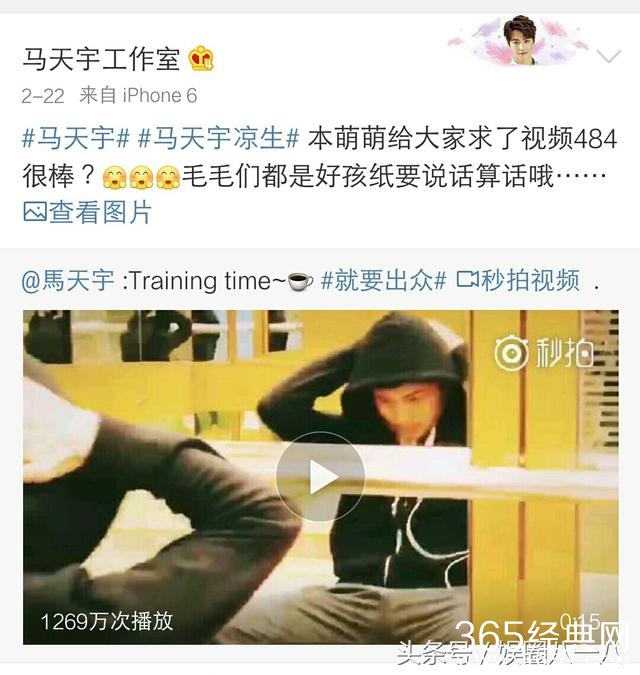Screen dimensions: 640x675
Task: Open the 秒拍视频 link
Action: point(518,281)
